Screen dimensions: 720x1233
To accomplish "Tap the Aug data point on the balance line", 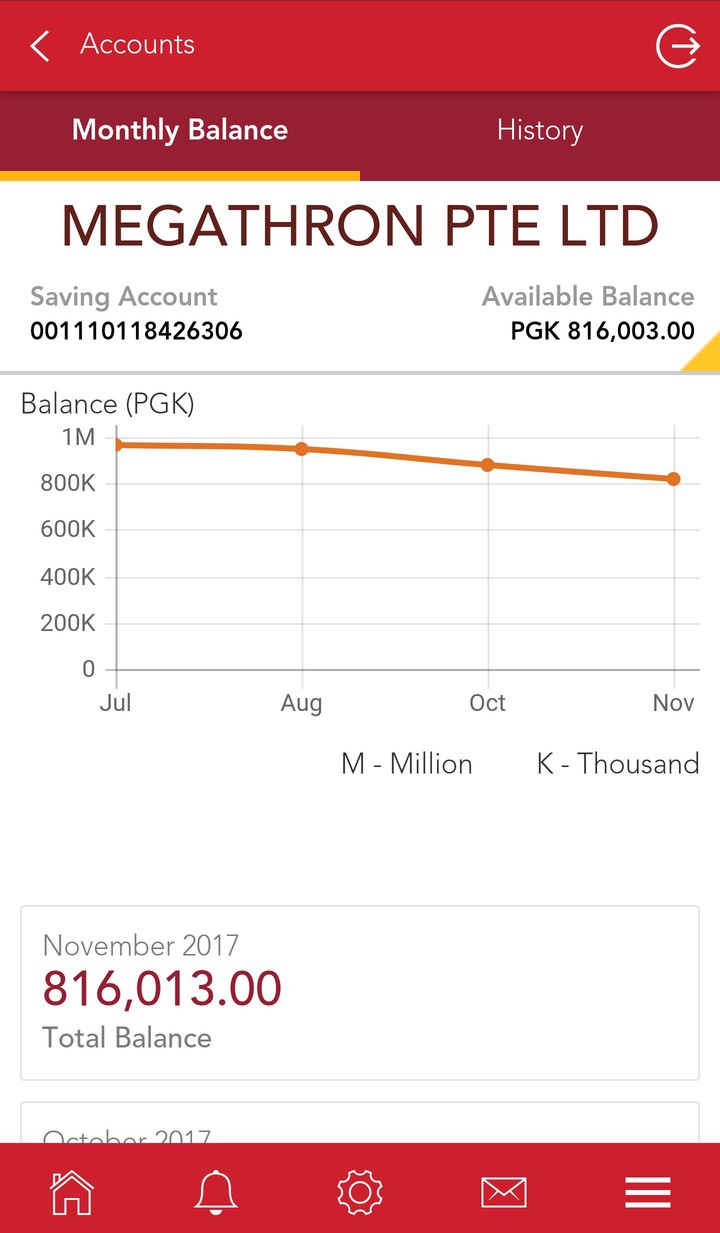I will [302, 450].
